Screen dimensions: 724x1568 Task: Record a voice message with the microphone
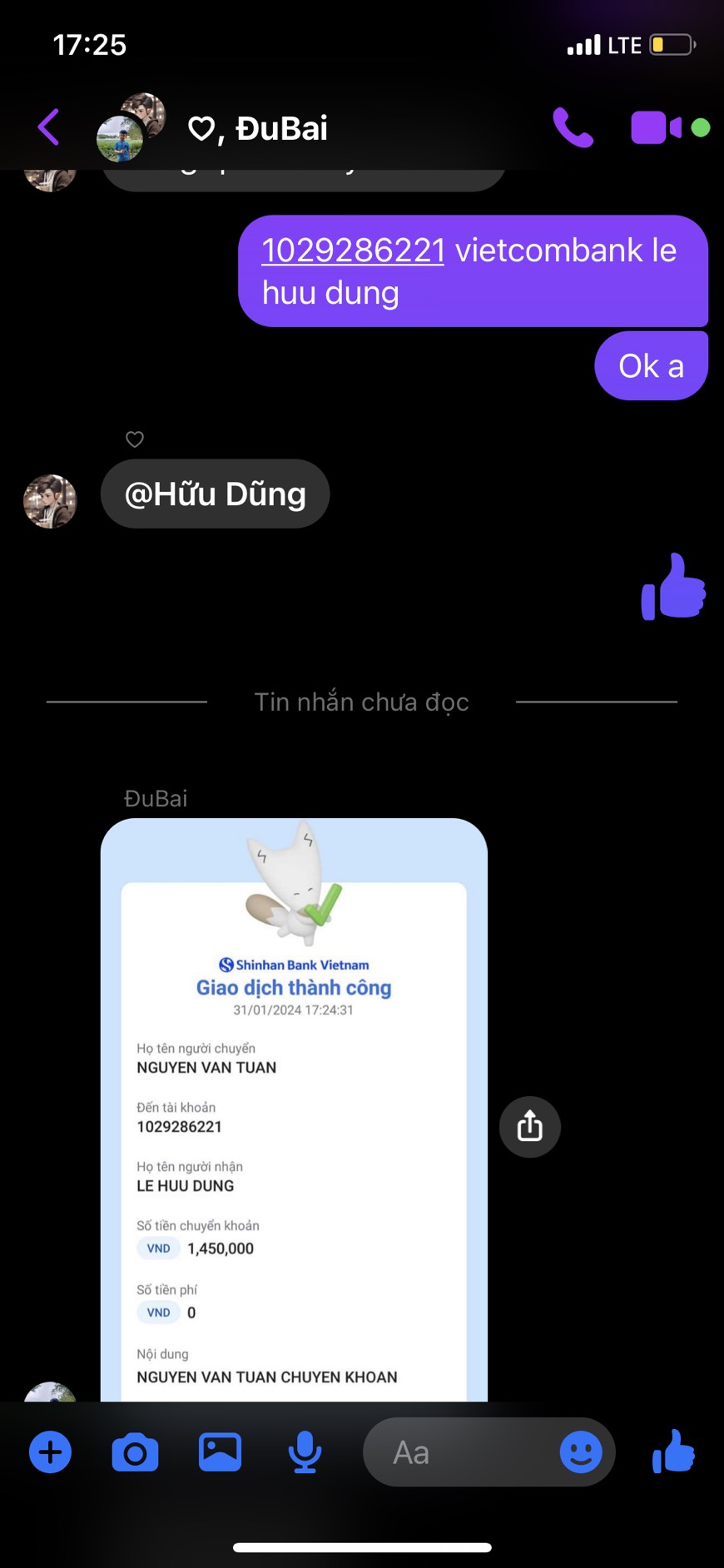tap(305, 1452)
